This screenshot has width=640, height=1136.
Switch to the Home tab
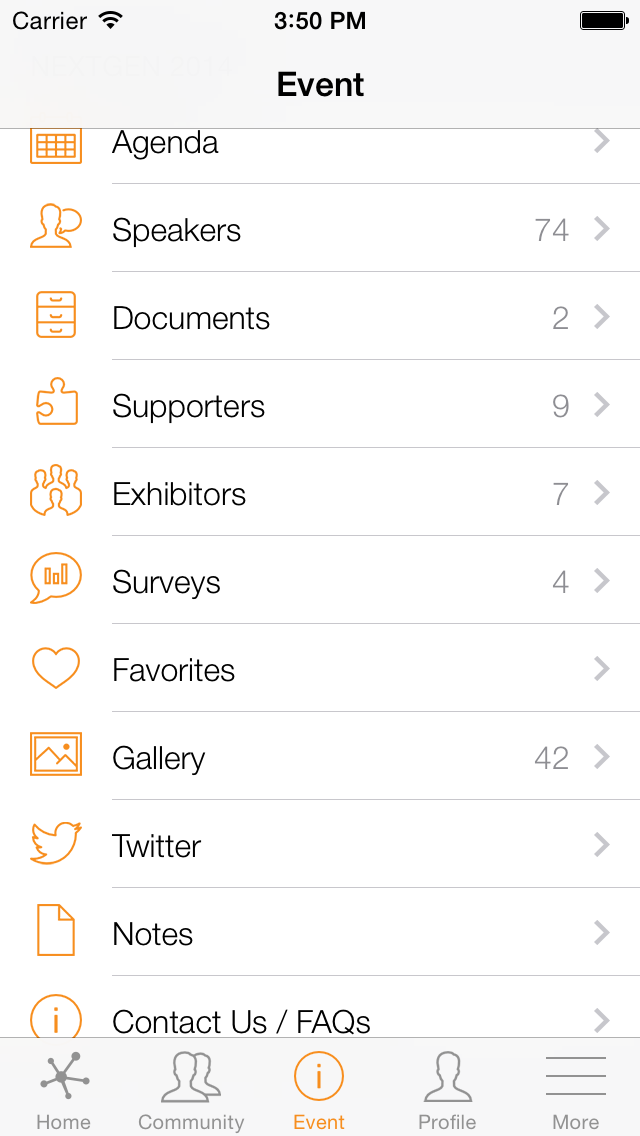click(x=64, y=1089)
